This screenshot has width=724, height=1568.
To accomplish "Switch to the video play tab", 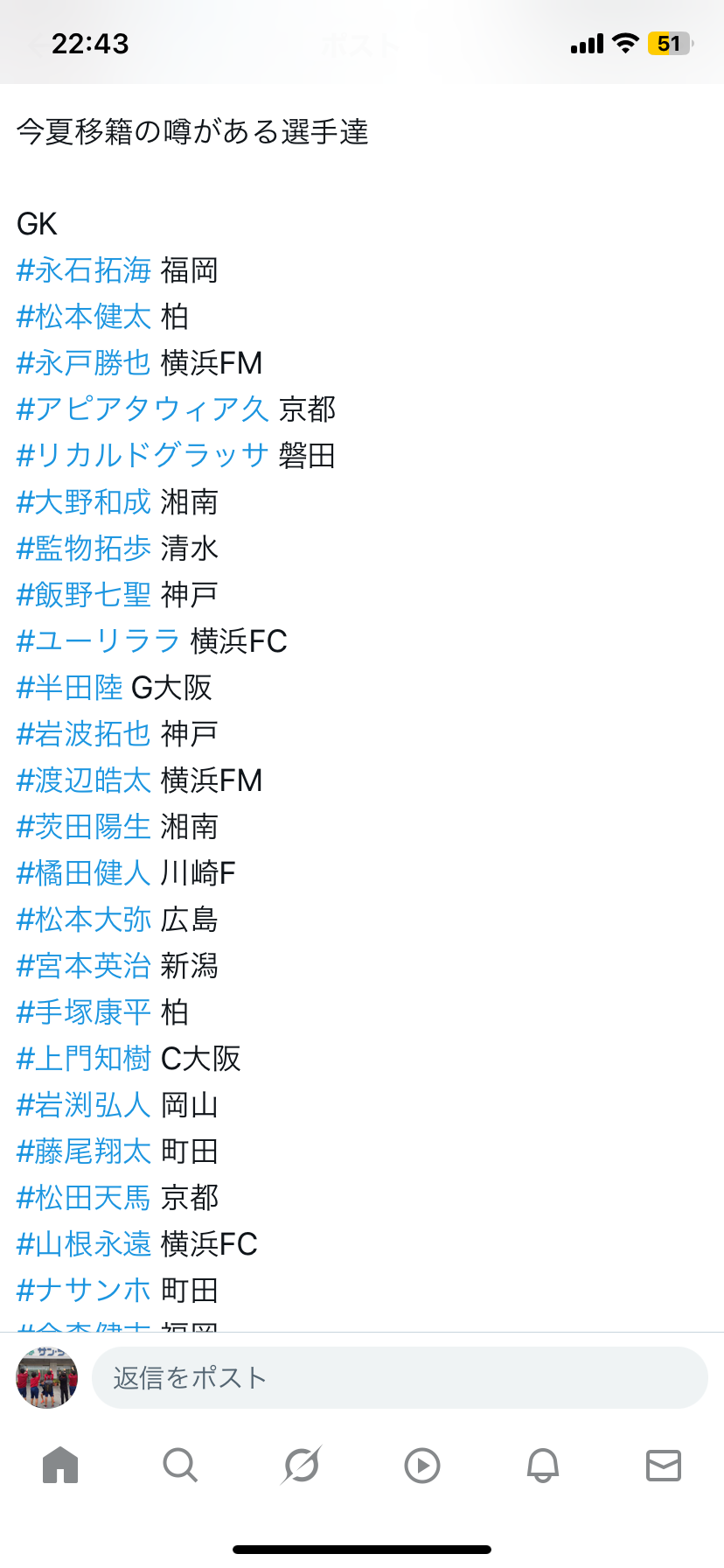I will click(422, 1465).
